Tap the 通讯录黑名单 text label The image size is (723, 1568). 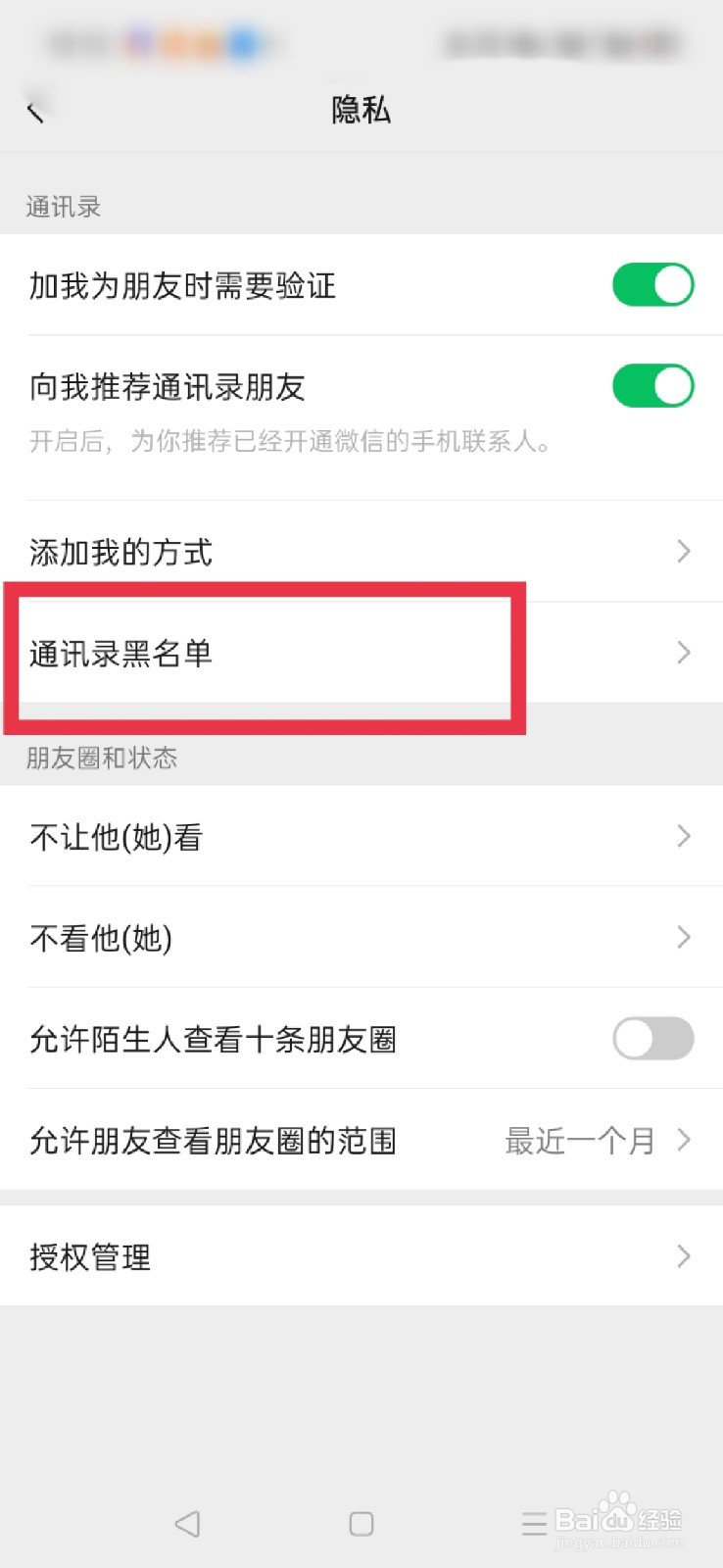[x=120, y=654]
